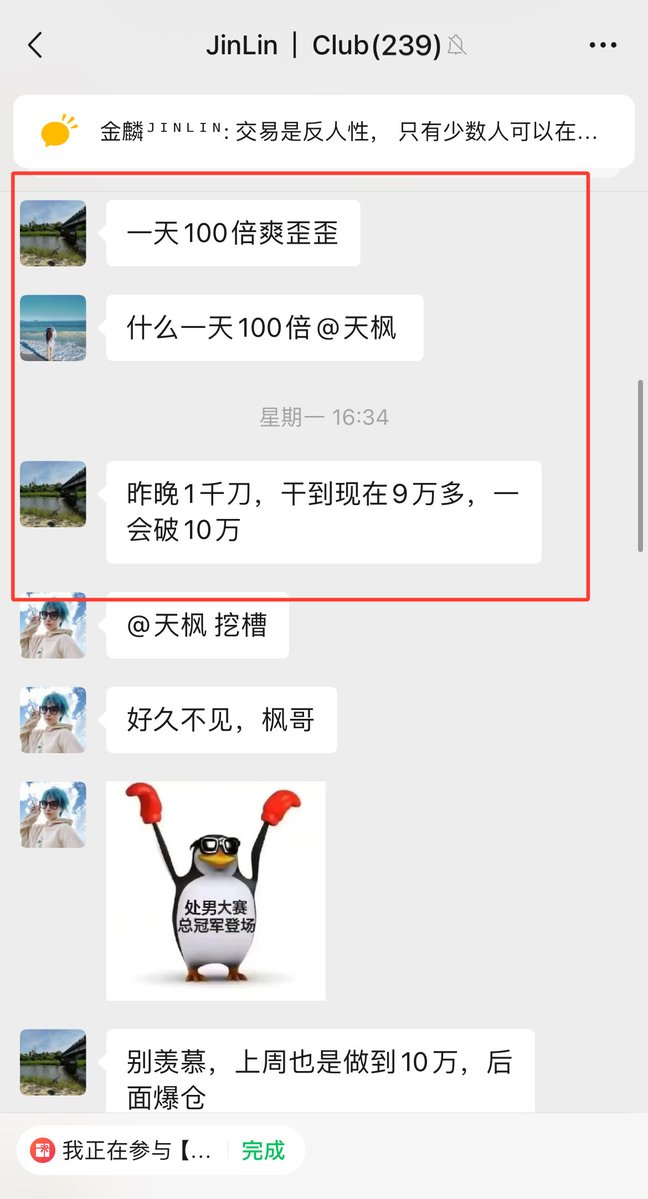Tap 完成 on the bottom bar
Screen dimensions: 648x1199
263,1150
